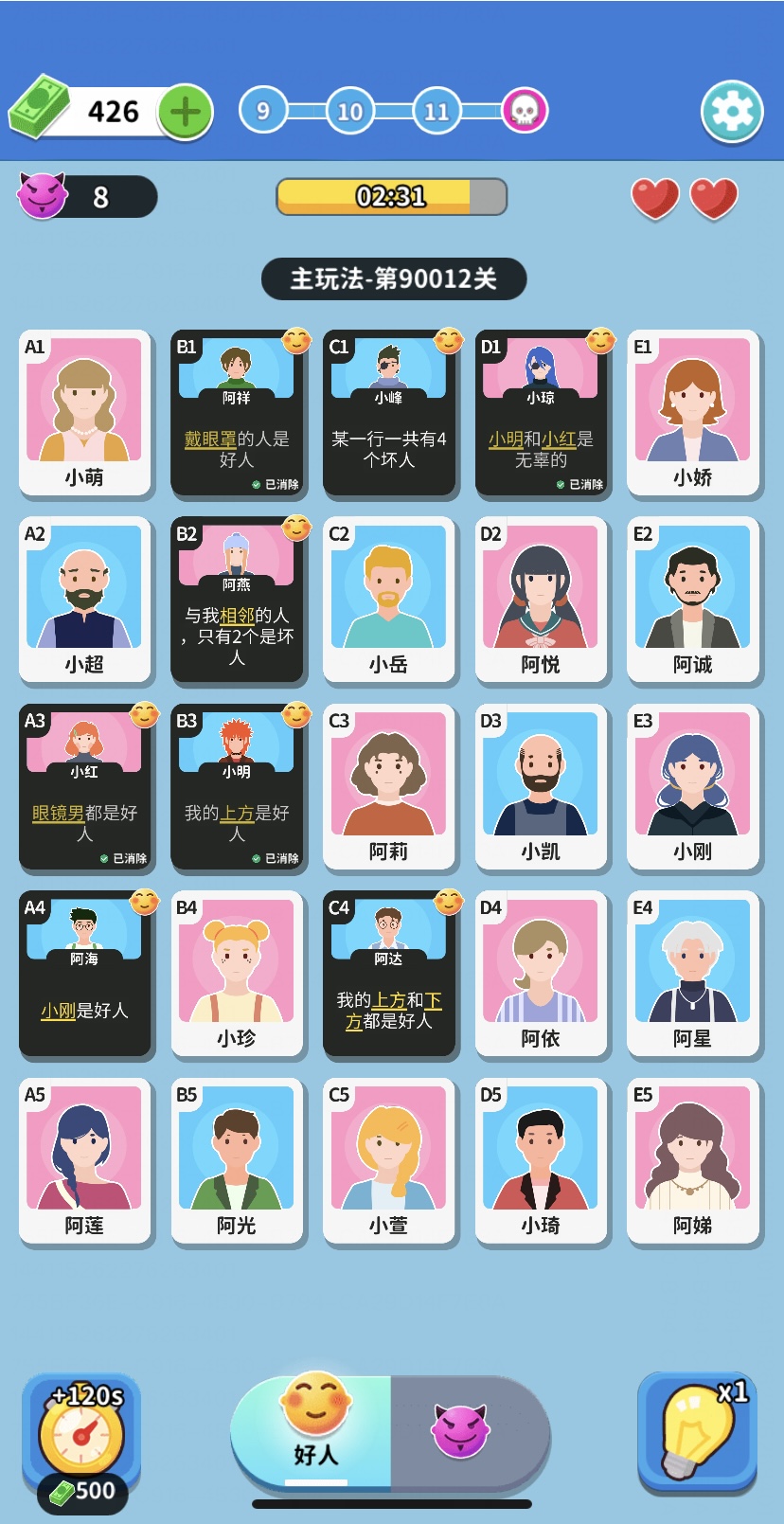Tap card E2 阿诚
The height and width of the screenshot is (1524, 784).
pos(693,600)
